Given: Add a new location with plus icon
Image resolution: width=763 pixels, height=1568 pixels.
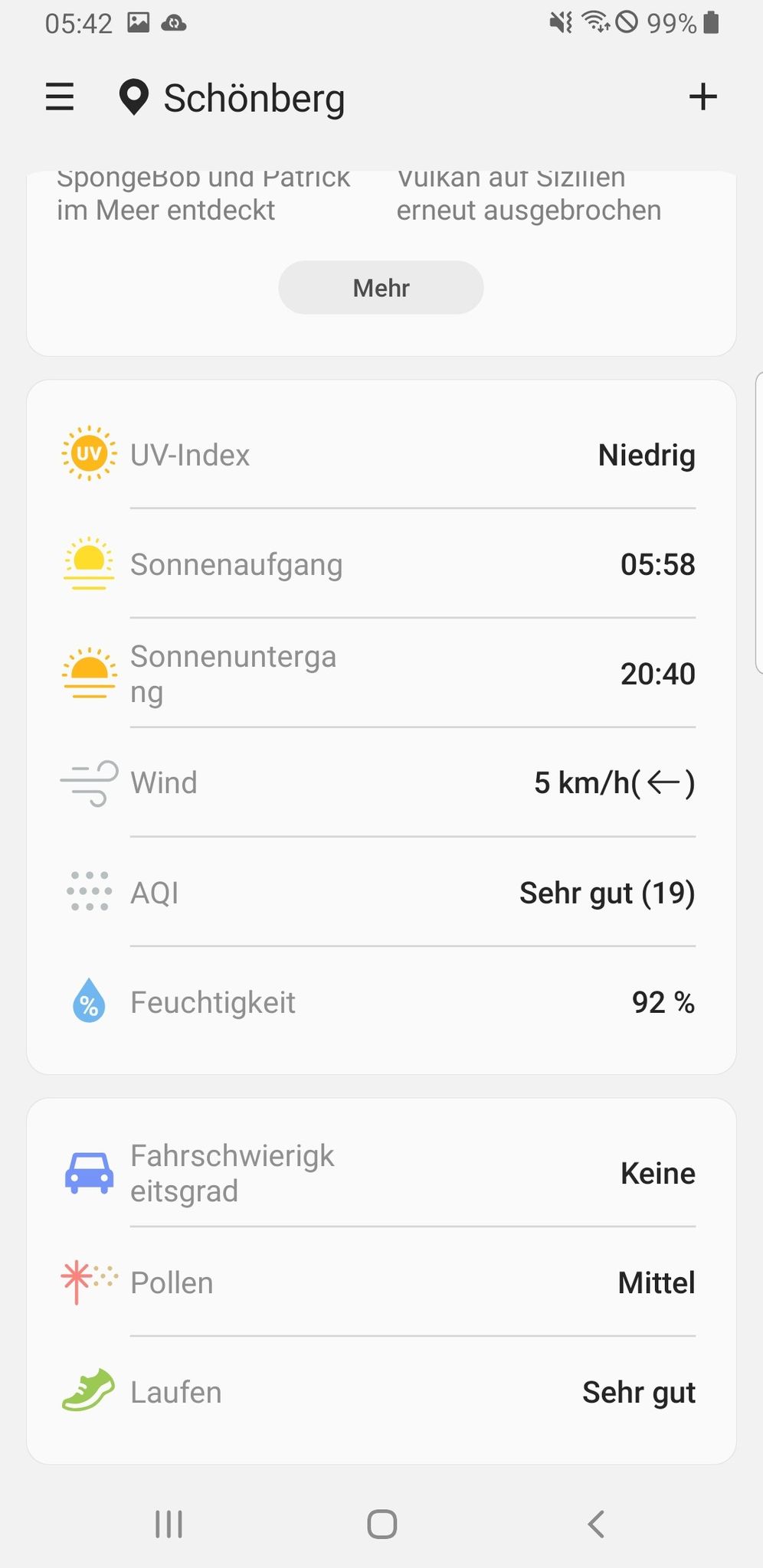Looking at the screenshot, I should pos(702,97).
